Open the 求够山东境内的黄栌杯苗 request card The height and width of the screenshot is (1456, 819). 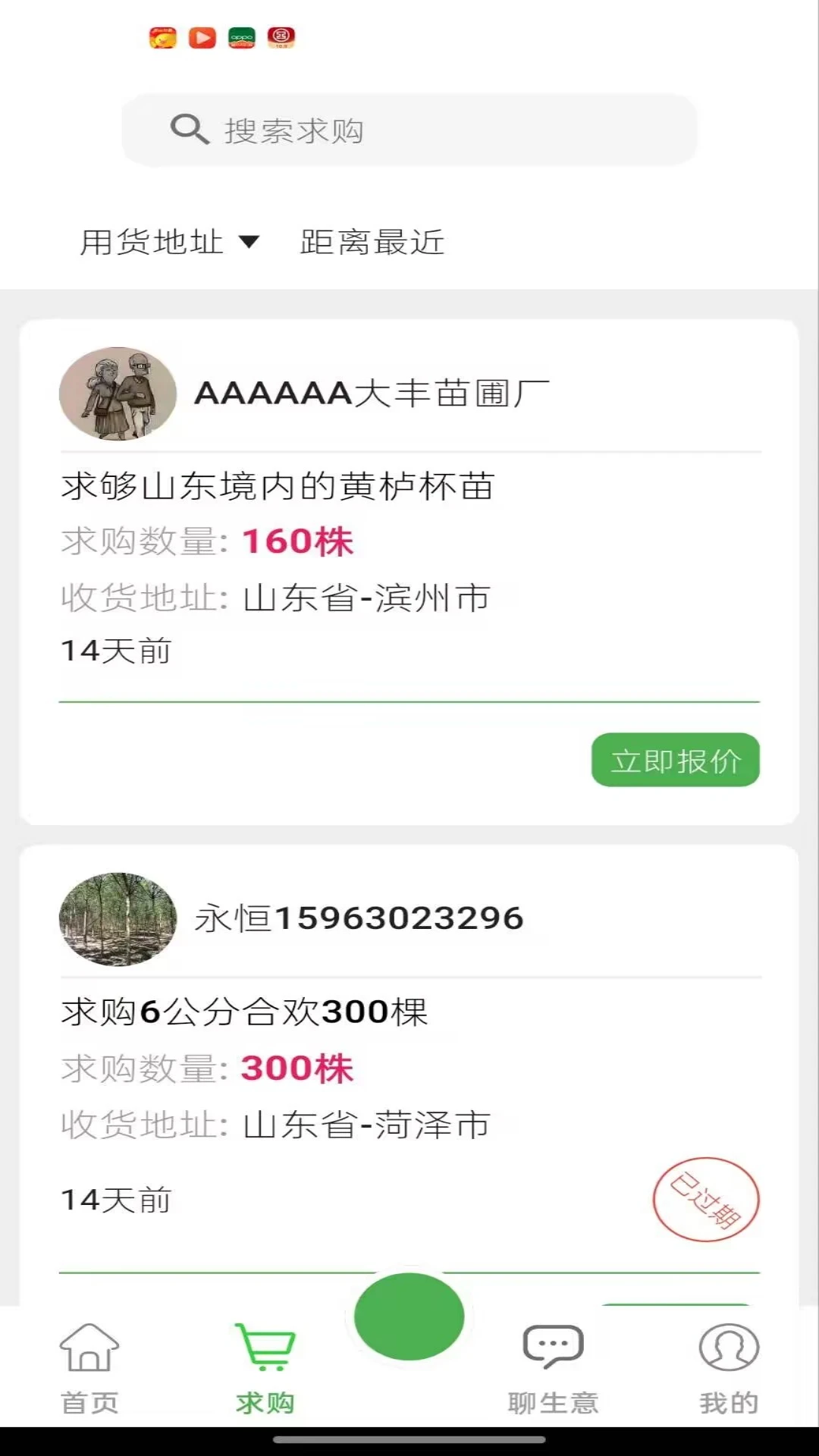(278, 486)
